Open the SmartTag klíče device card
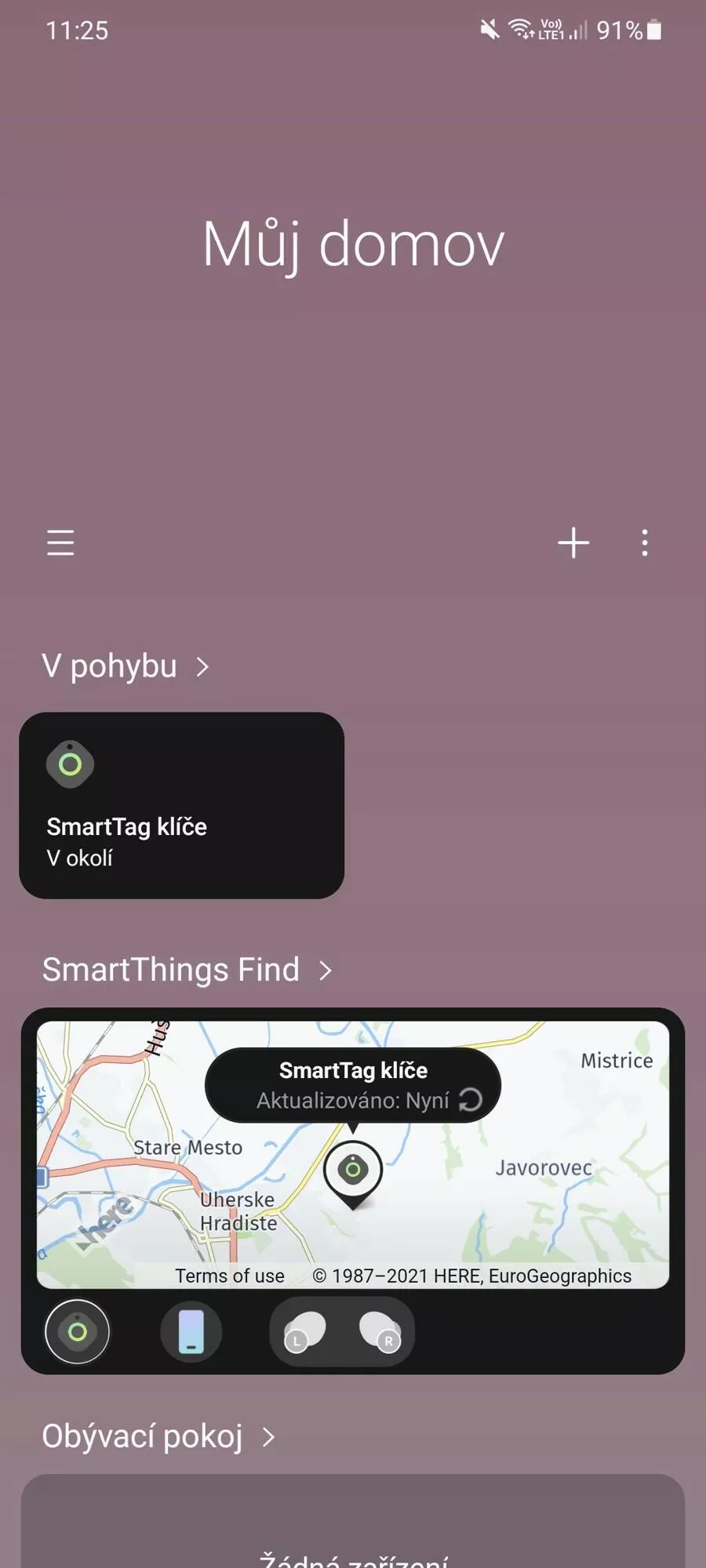The width and height of the screenshot is (706, 1568). click(181, 805)
